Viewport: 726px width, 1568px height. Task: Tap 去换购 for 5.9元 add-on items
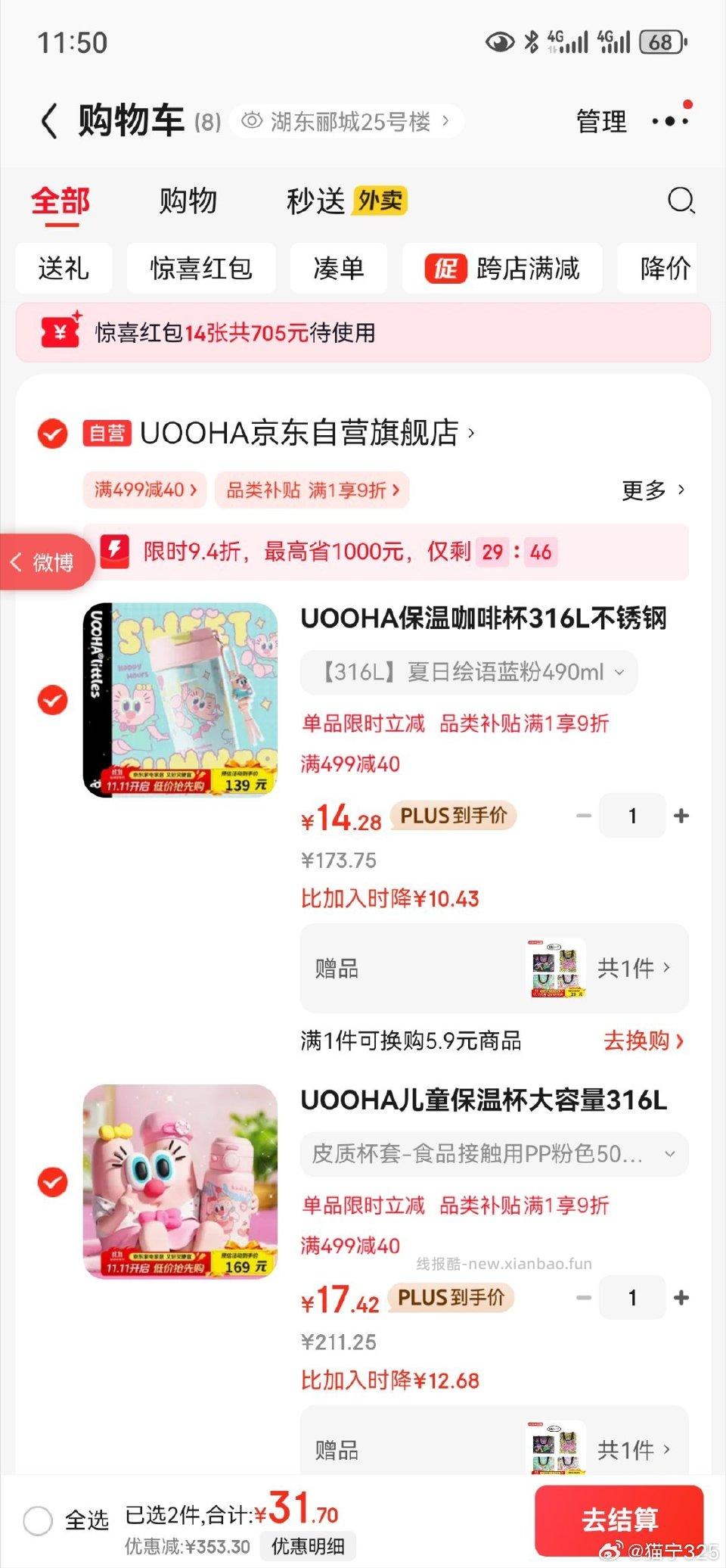point(643,1041)
